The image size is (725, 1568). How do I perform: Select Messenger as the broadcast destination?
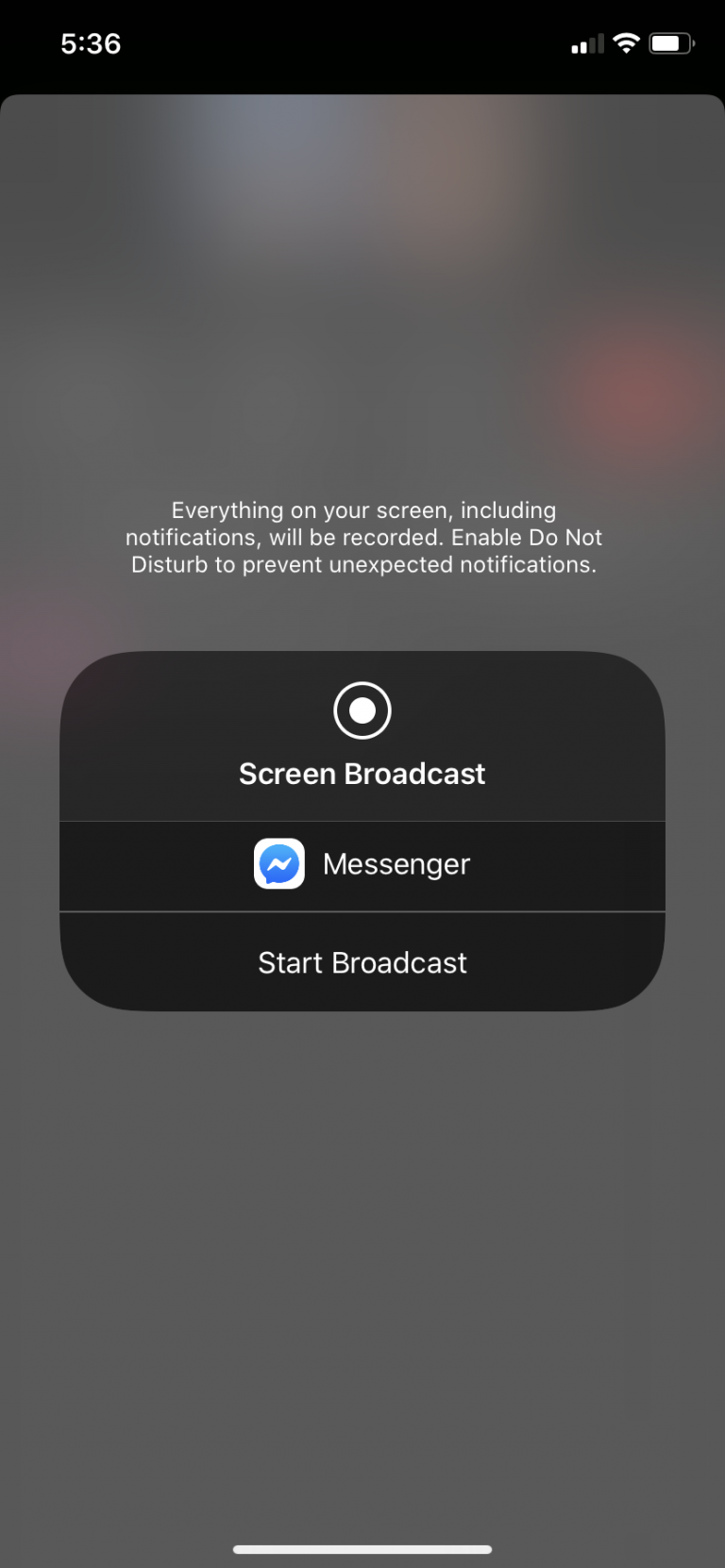click(x=362, y=864)
